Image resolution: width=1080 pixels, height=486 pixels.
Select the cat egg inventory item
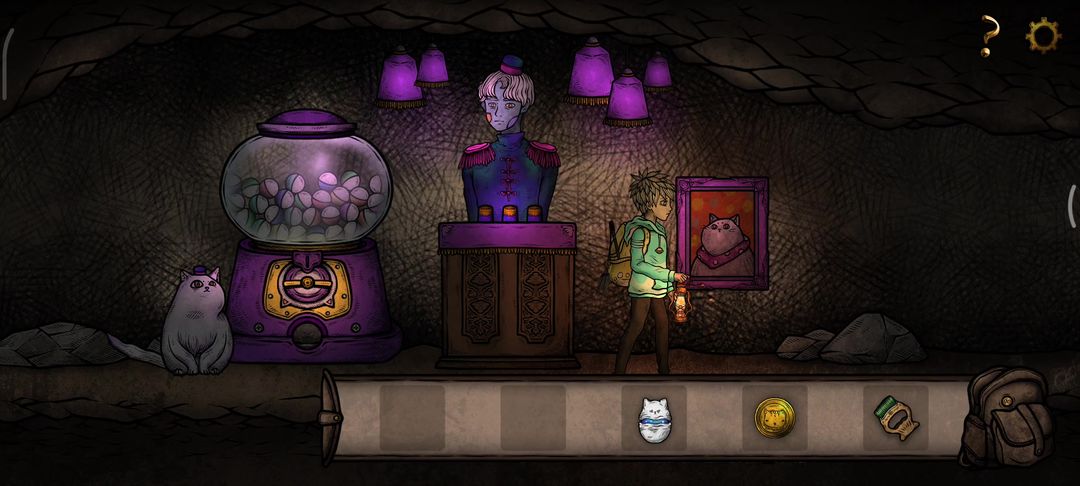pyautogui.click(x=653, y=418)
